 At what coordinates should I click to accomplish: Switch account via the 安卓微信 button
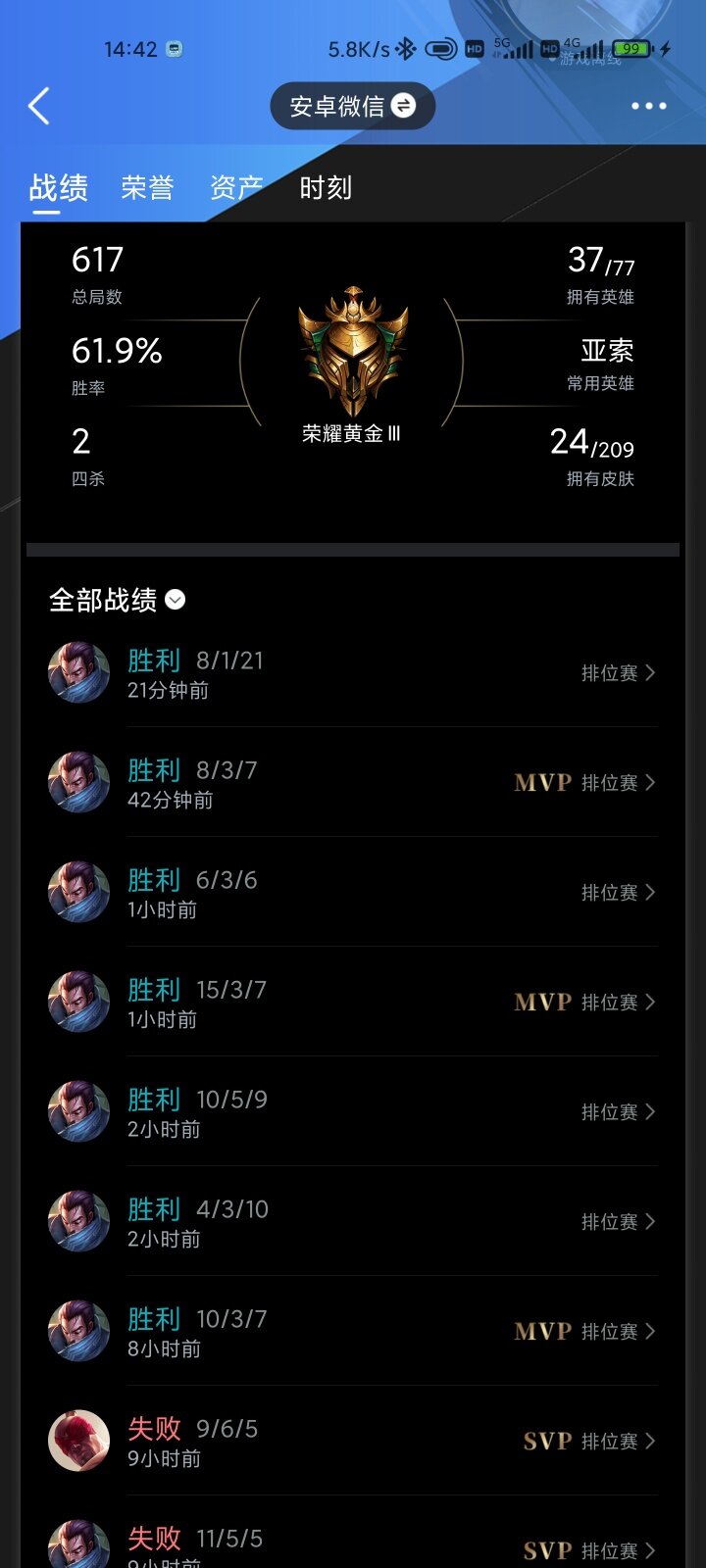pyautogui.click(x=352, y=106)
